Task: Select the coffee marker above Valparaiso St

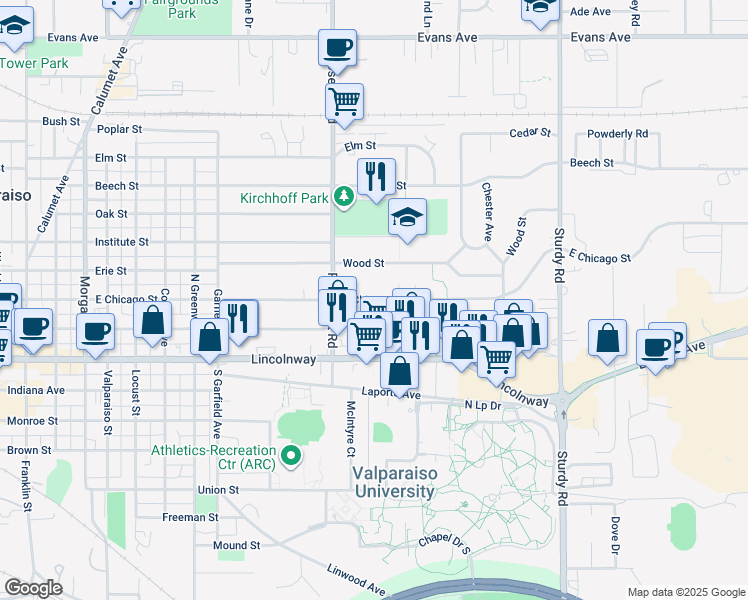Action: click(96, 333)
